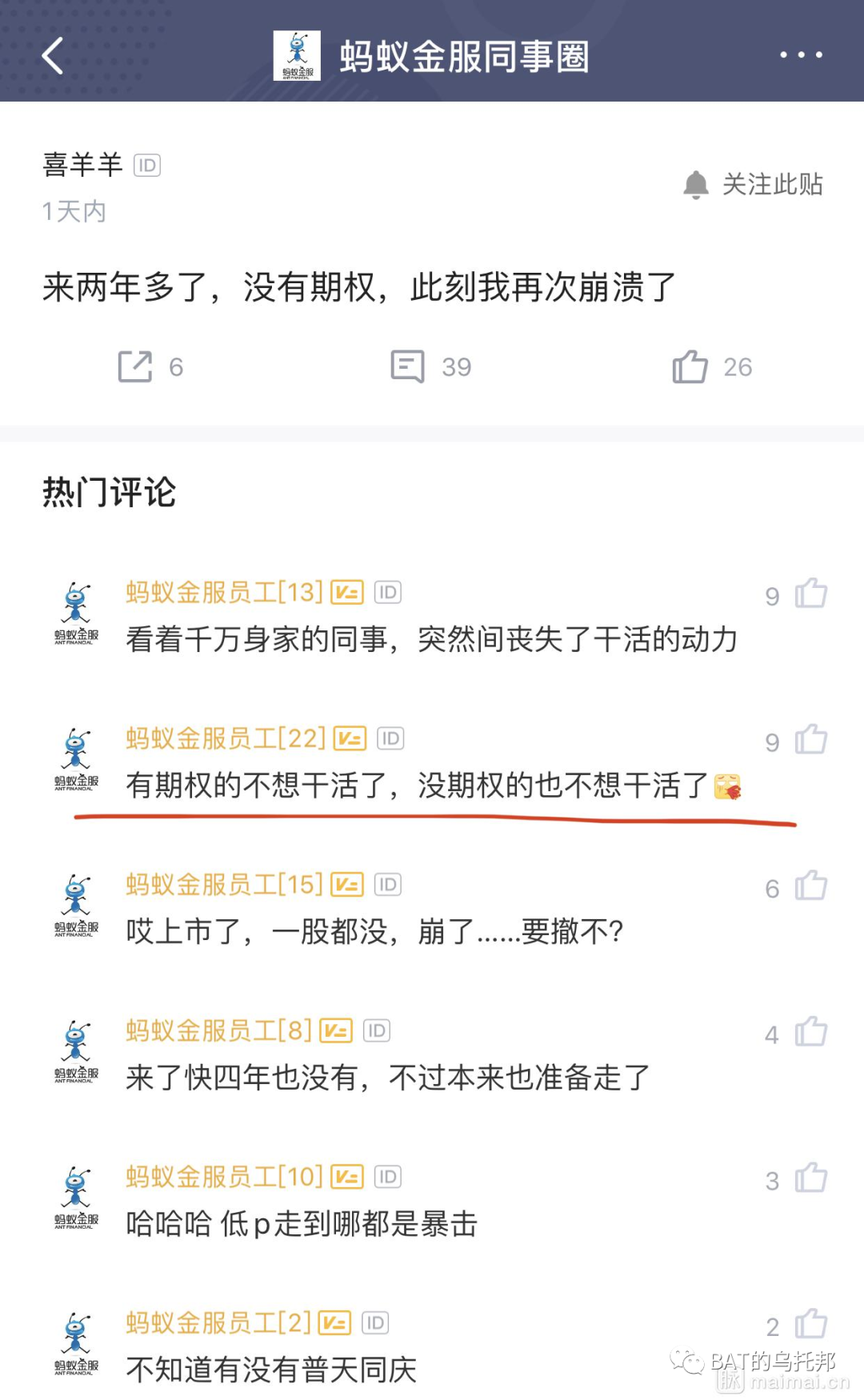
Task: Like the comment from 蚂蚁金服员工[22]
Action: 810,741
